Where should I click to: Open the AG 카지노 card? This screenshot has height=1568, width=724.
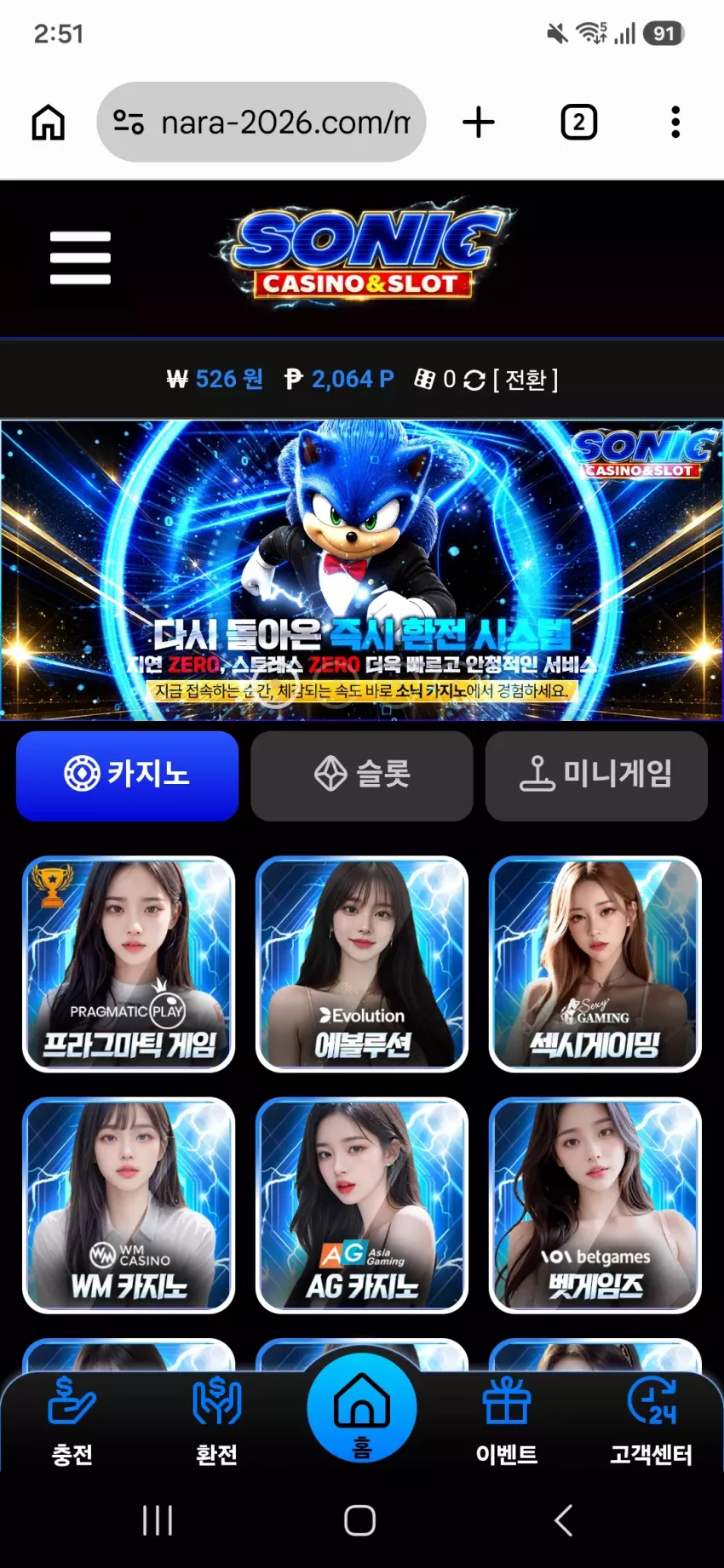362,1205
